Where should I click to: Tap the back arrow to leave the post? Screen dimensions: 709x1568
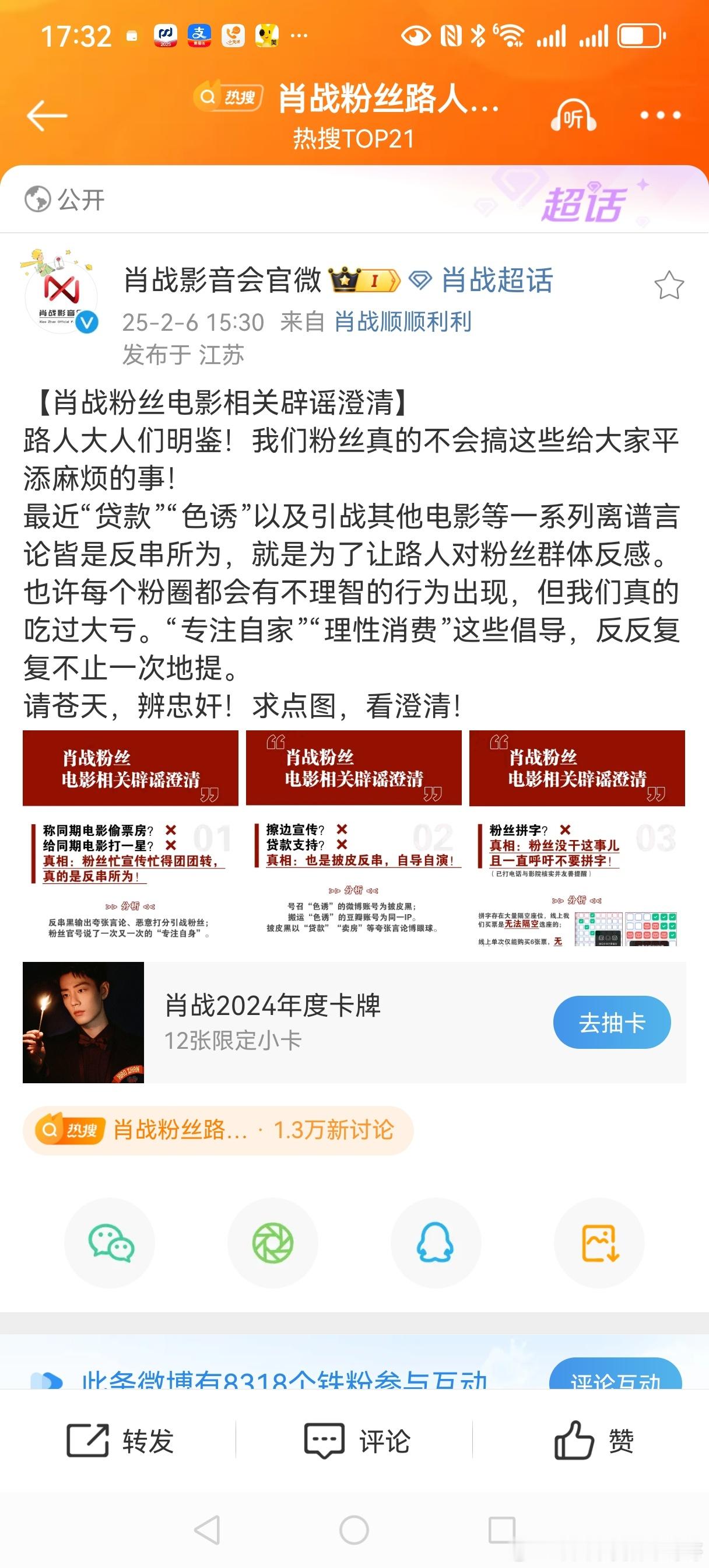coord(46,114)
